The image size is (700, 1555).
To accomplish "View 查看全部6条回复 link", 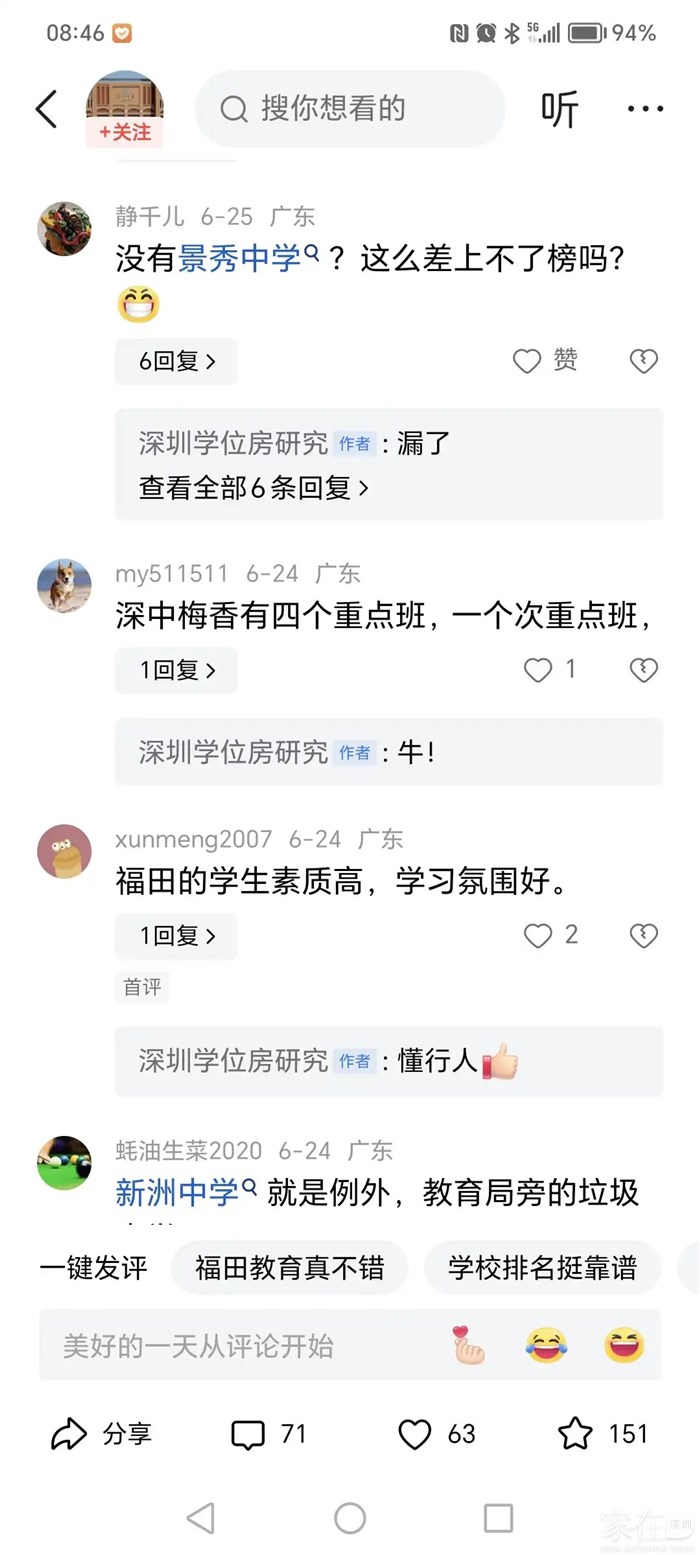I will click(x=254, y=488).
